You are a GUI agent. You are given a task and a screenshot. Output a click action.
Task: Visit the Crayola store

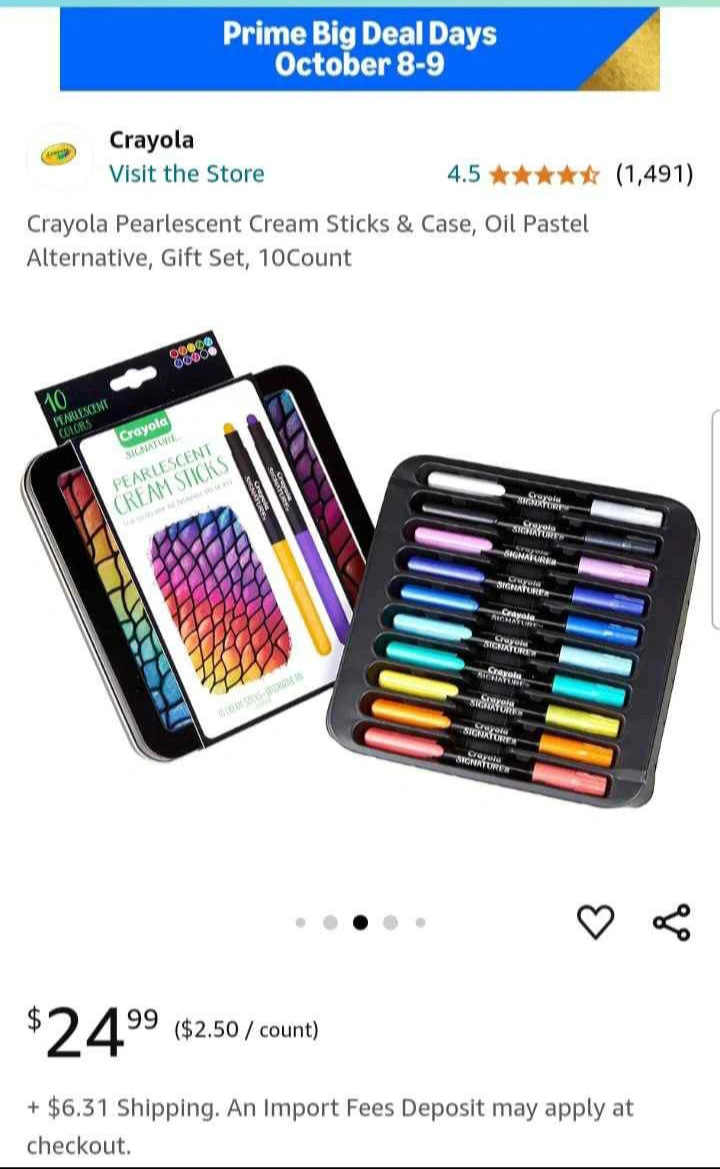186,174
